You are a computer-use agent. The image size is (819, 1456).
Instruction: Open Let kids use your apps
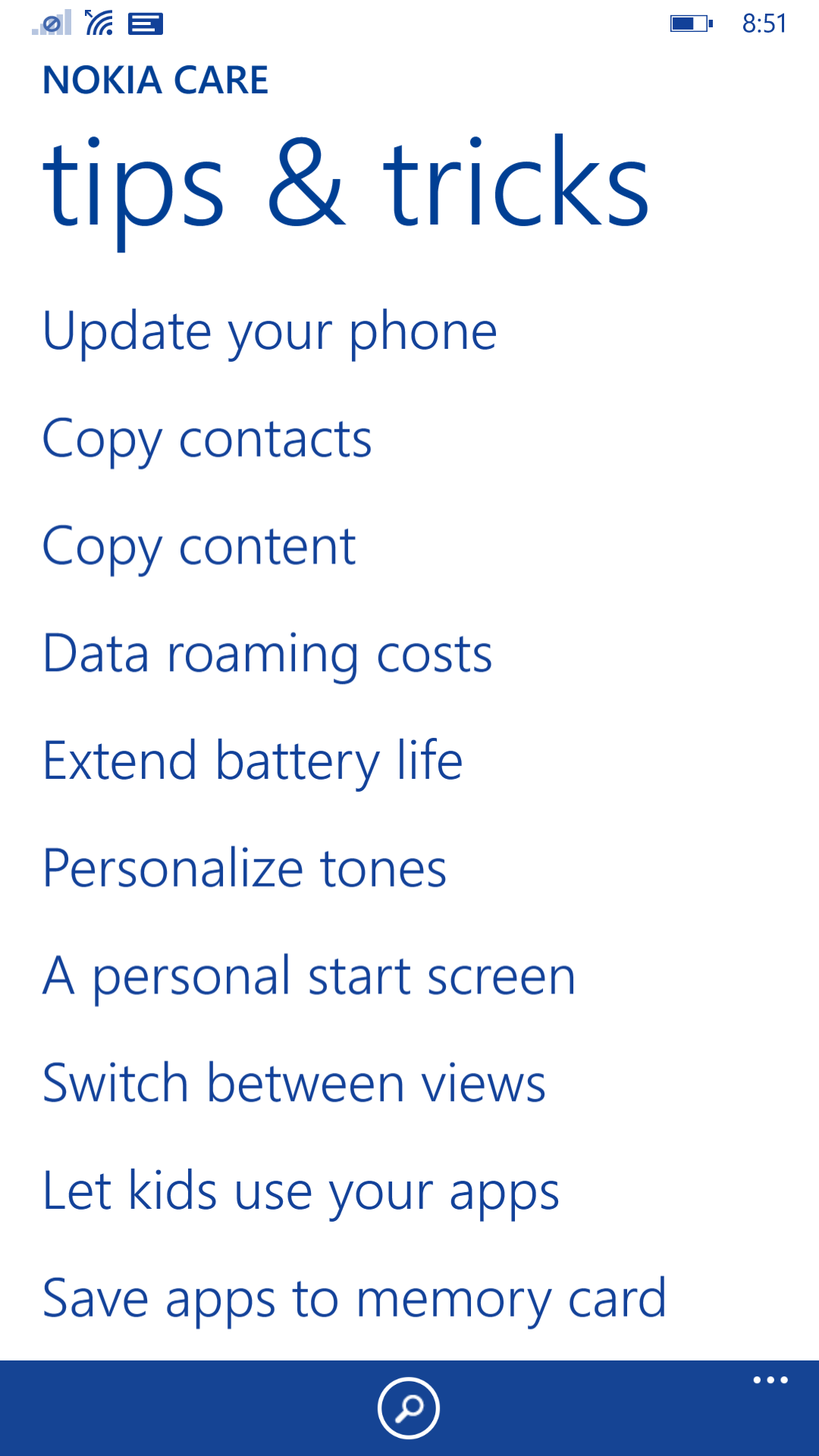pyautogui.click(x=301, y=1191)
